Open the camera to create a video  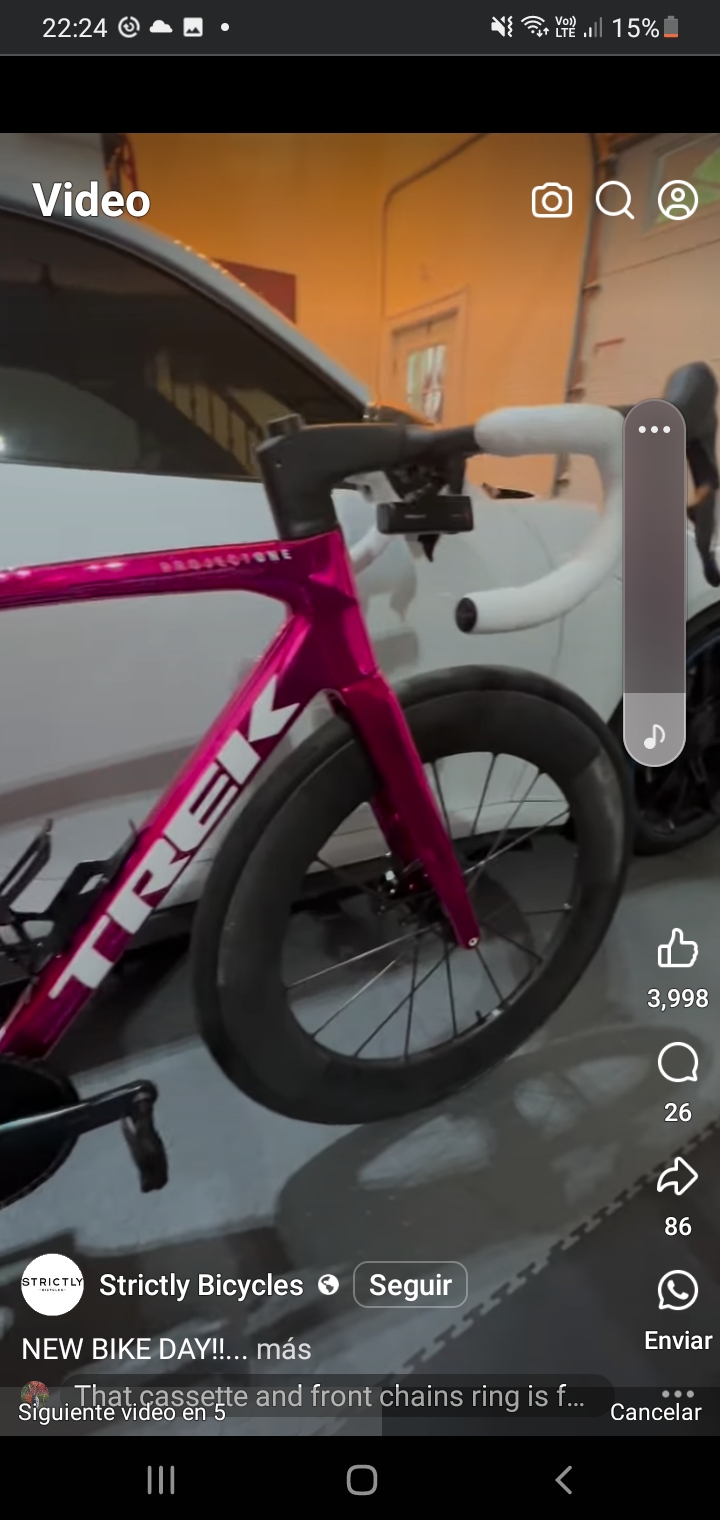pos(551,201)
